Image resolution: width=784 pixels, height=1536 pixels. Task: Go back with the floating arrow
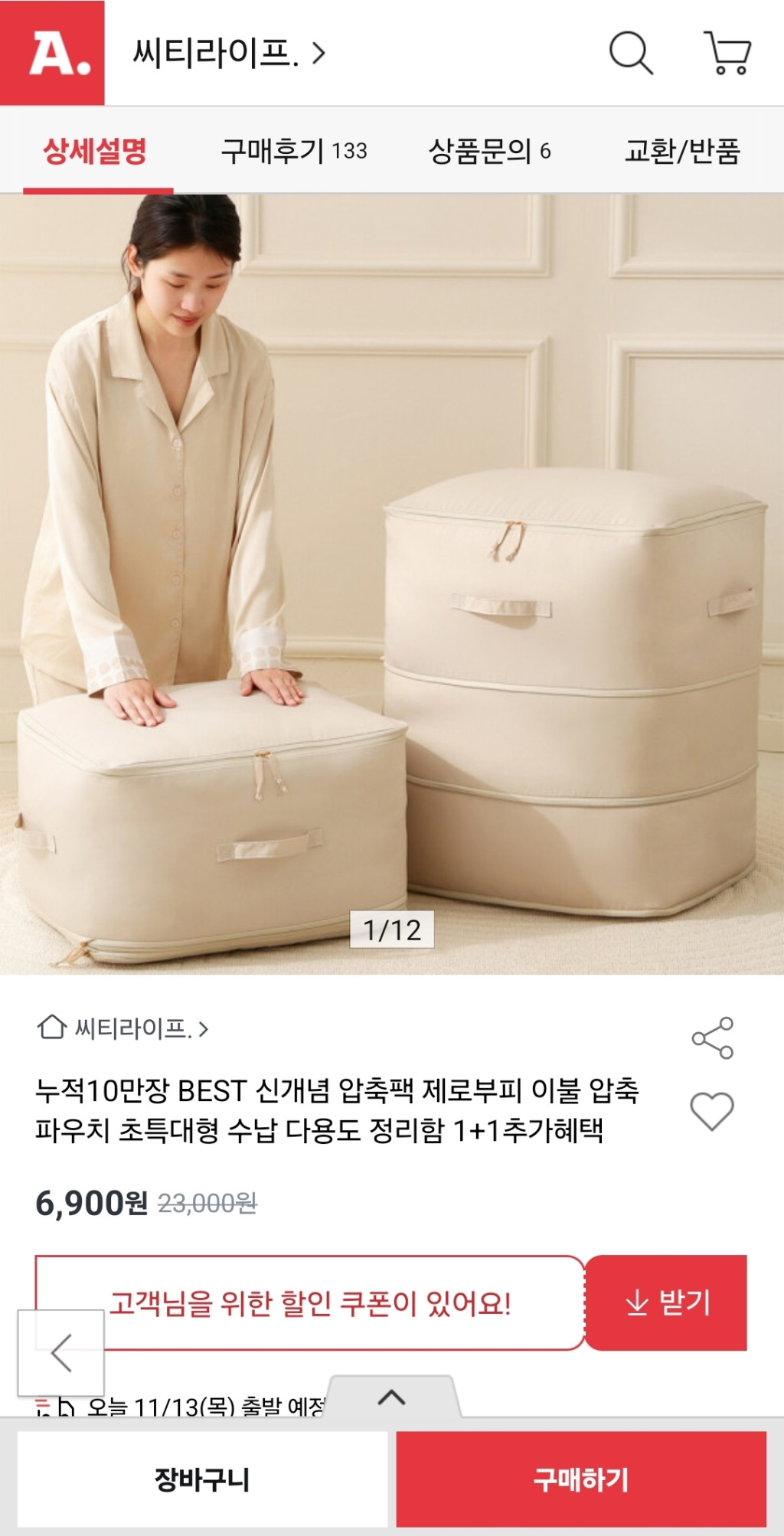click(61, 1353)
